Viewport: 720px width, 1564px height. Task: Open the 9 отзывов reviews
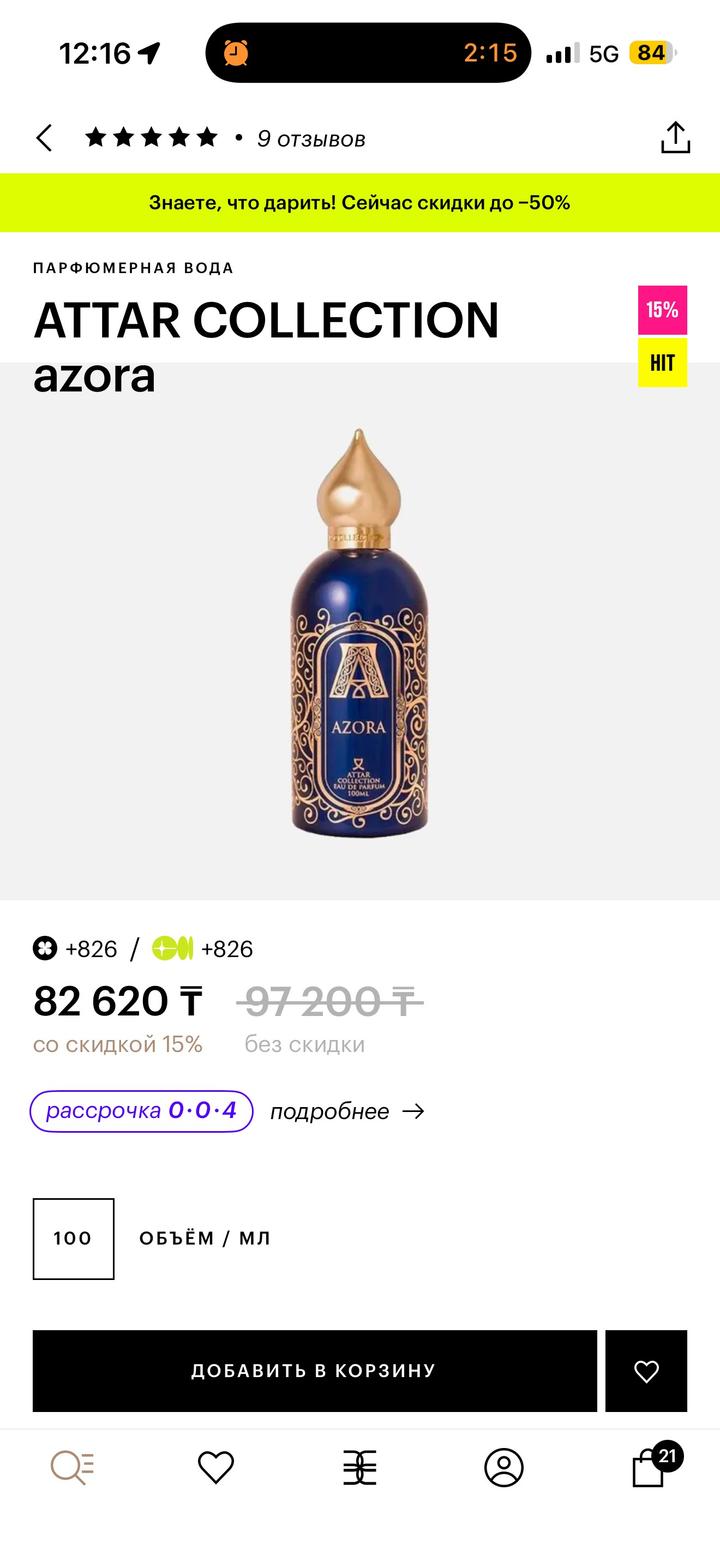pyautogui.click(x=310, y=139)
